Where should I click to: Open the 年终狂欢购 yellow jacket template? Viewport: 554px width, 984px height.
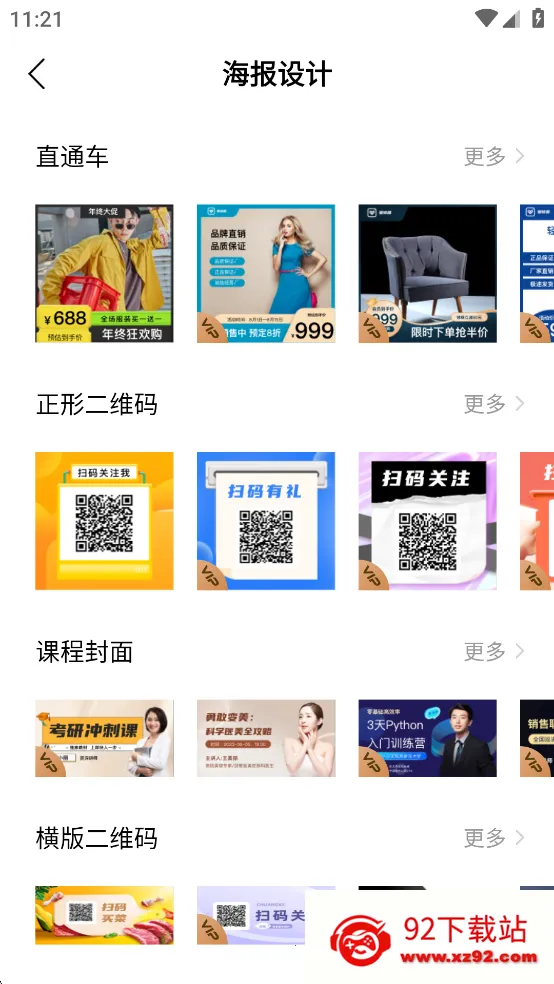tap(104, 274)
